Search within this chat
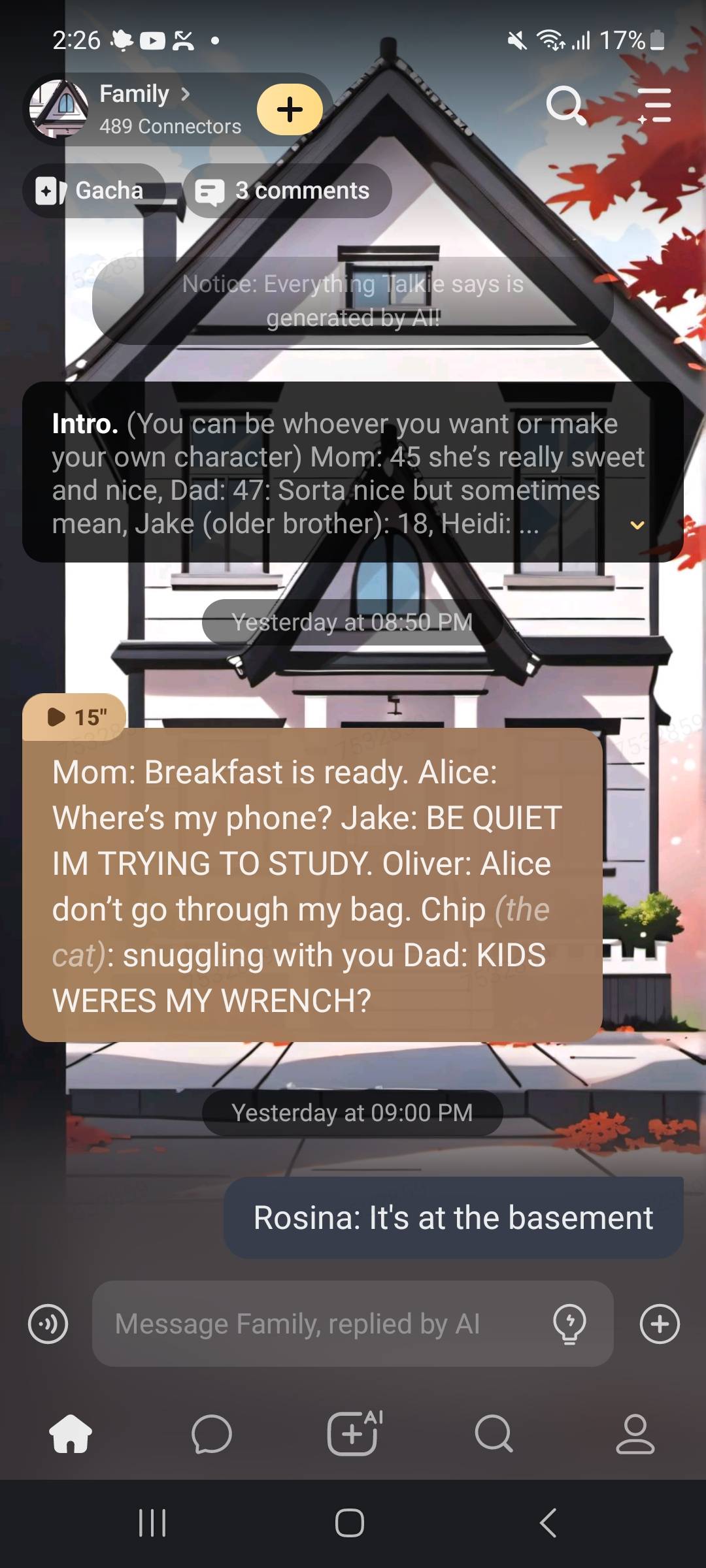 pyautogui.click(x=565, y=106)
